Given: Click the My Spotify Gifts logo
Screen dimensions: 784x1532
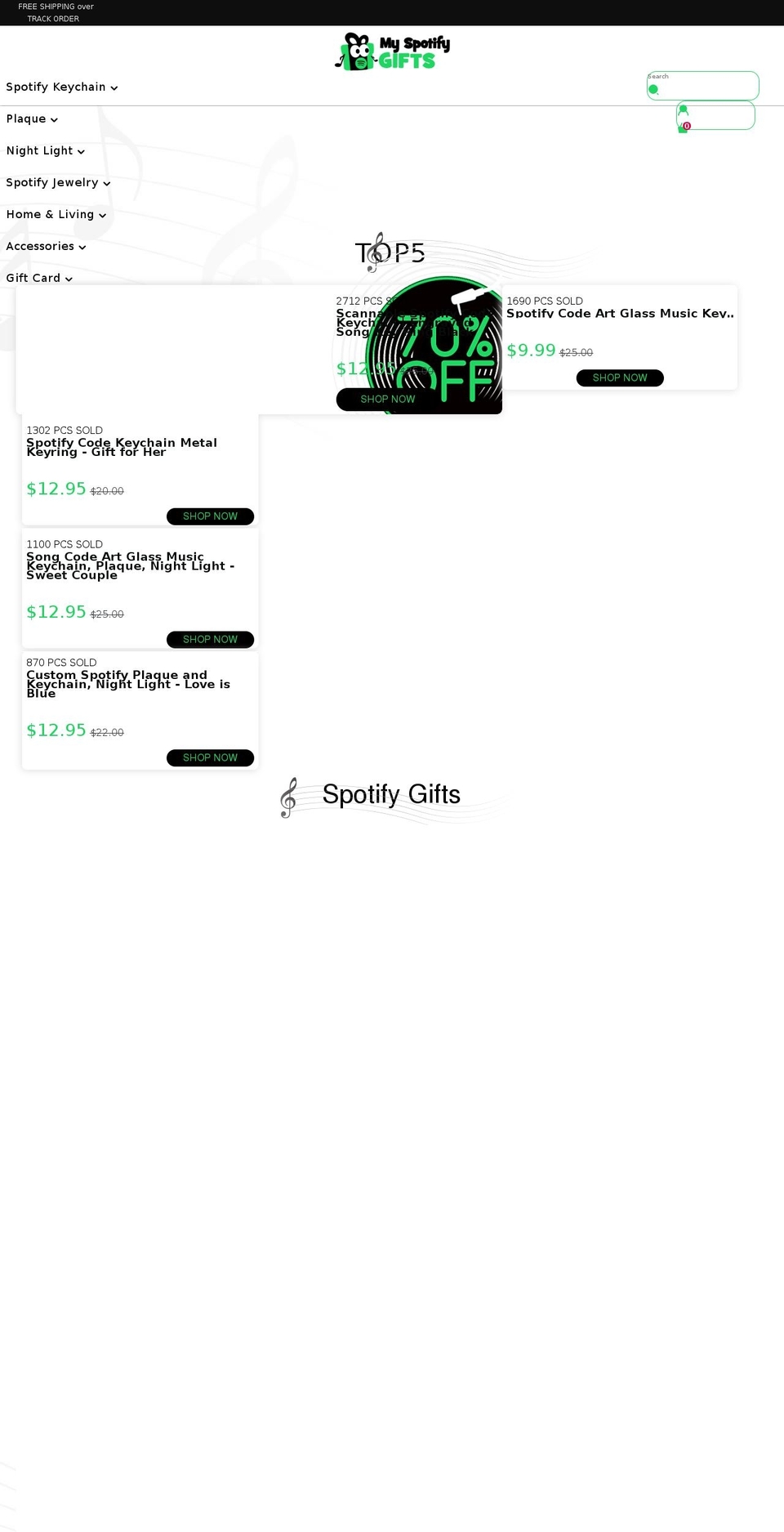Looking at the screenshot, I should click(x=392, y=51).
